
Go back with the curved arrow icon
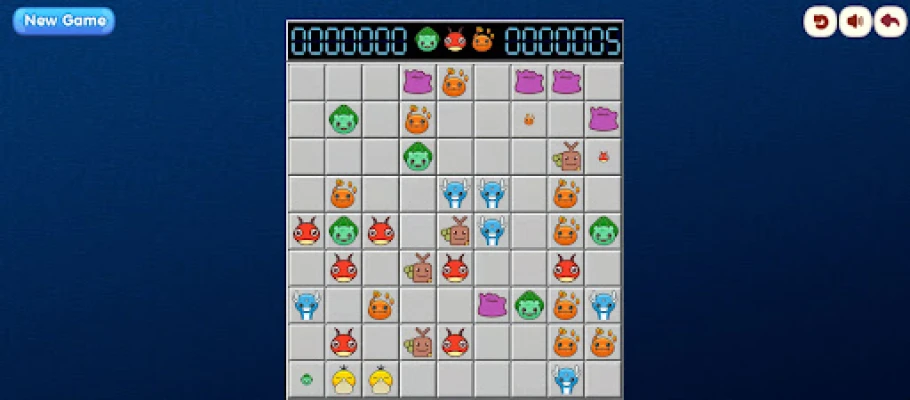pos(890,21)
